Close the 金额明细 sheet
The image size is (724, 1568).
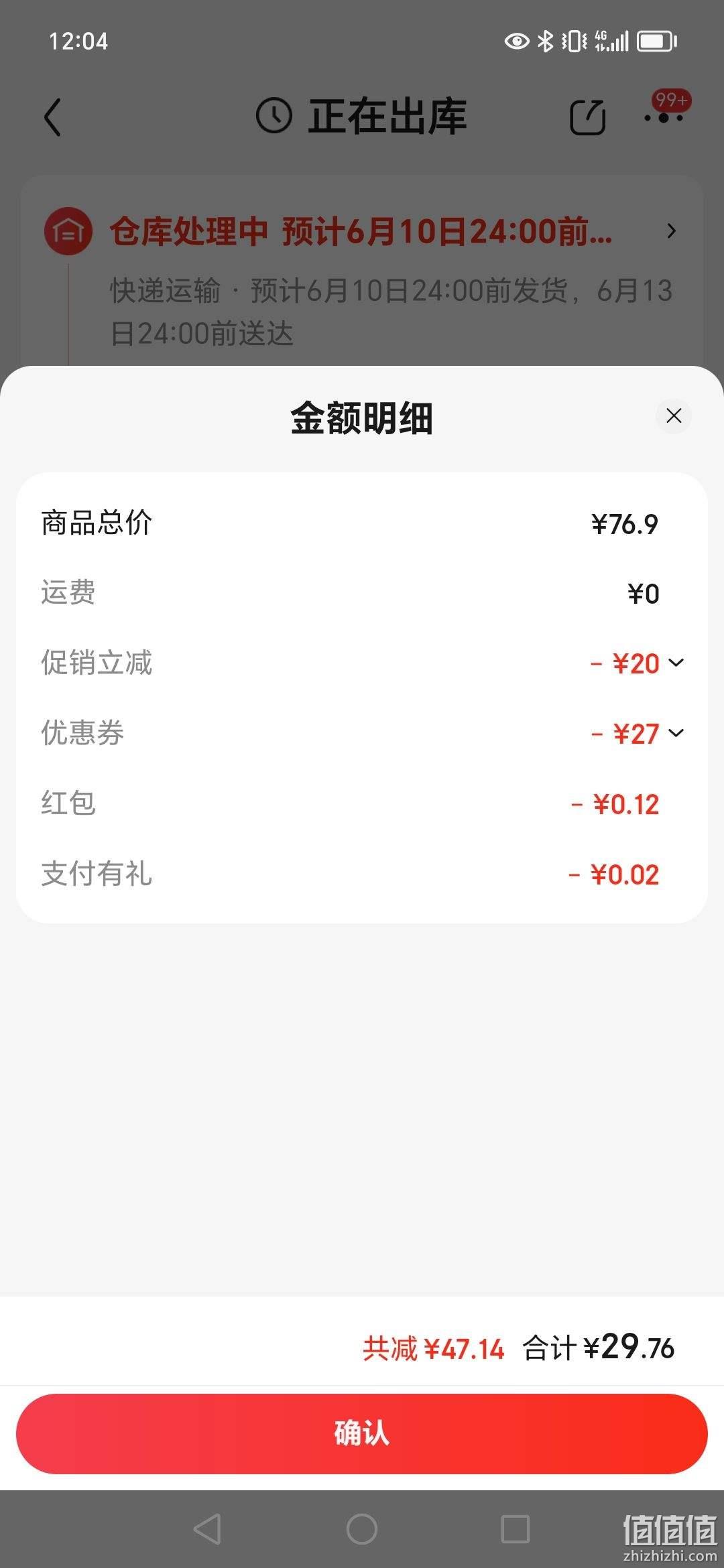click(x=673, y=416)
